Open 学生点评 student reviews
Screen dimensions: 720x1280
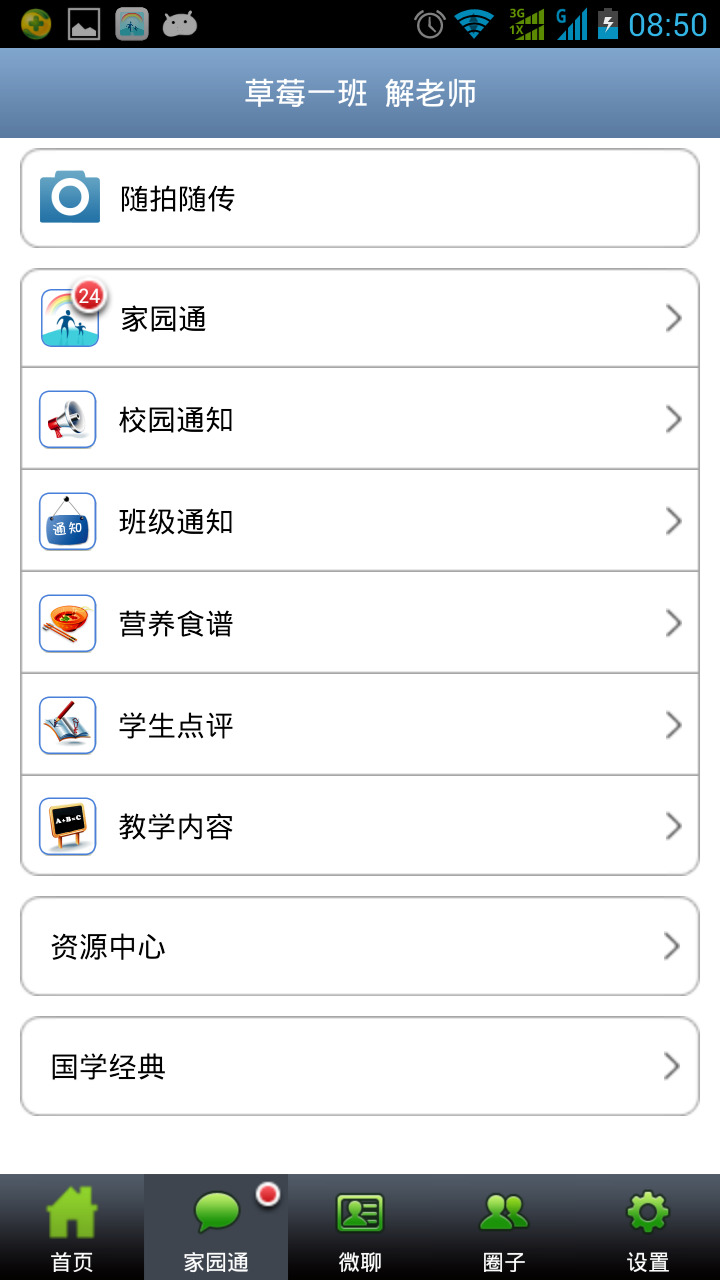pos(360,725)
